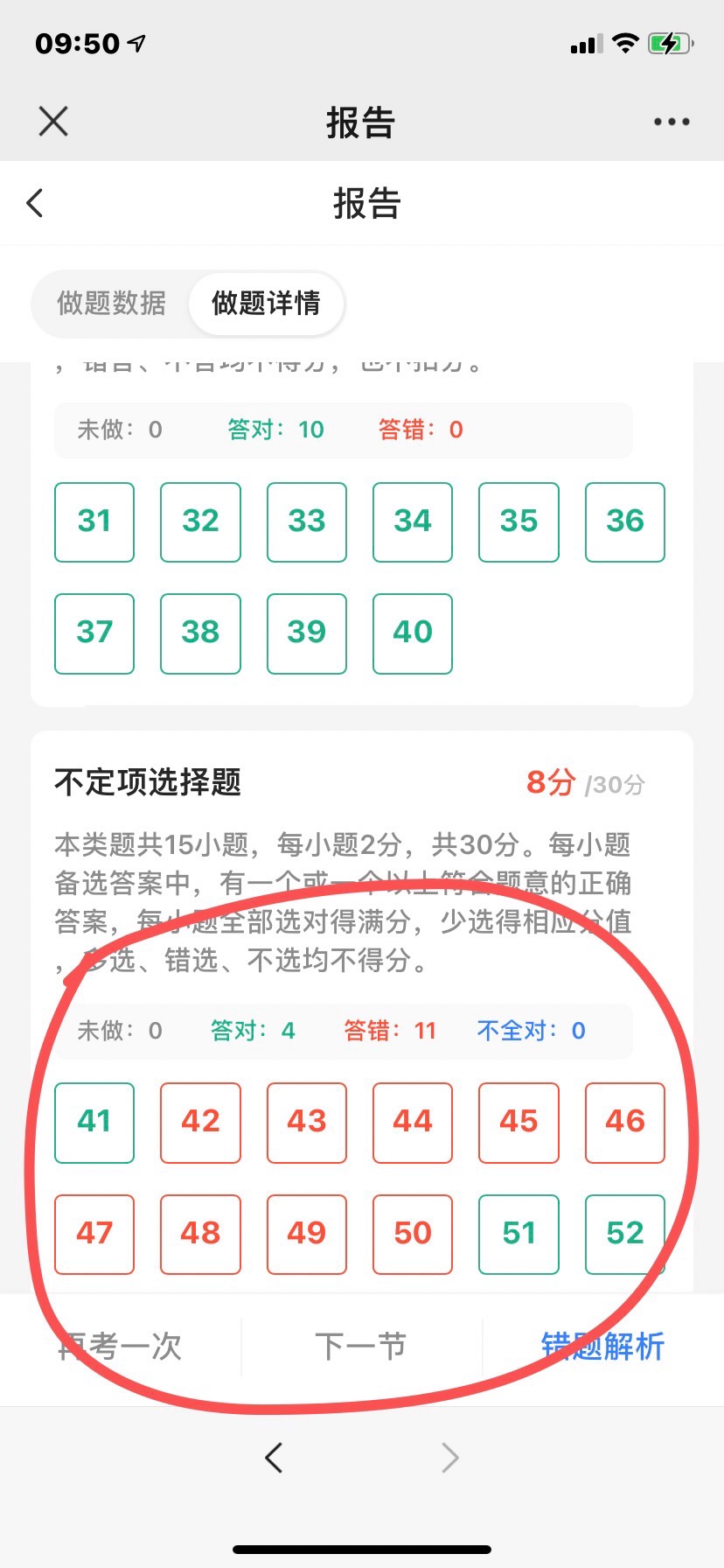The width and height of the screenshot is (724, 1568).
Task: Open question 40
Action: pos(413,633)
